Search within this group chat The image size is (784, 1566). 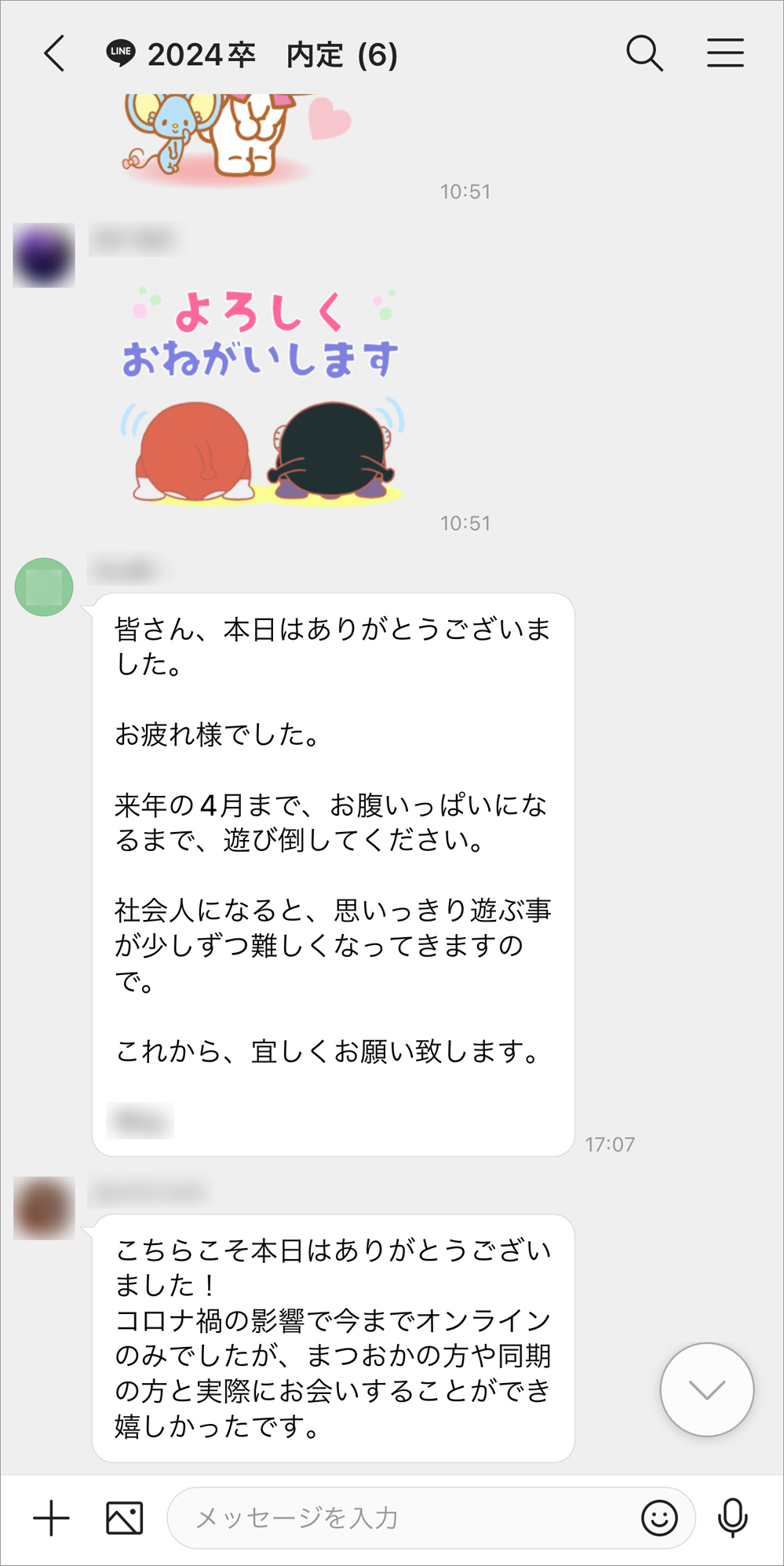(644, 54)
